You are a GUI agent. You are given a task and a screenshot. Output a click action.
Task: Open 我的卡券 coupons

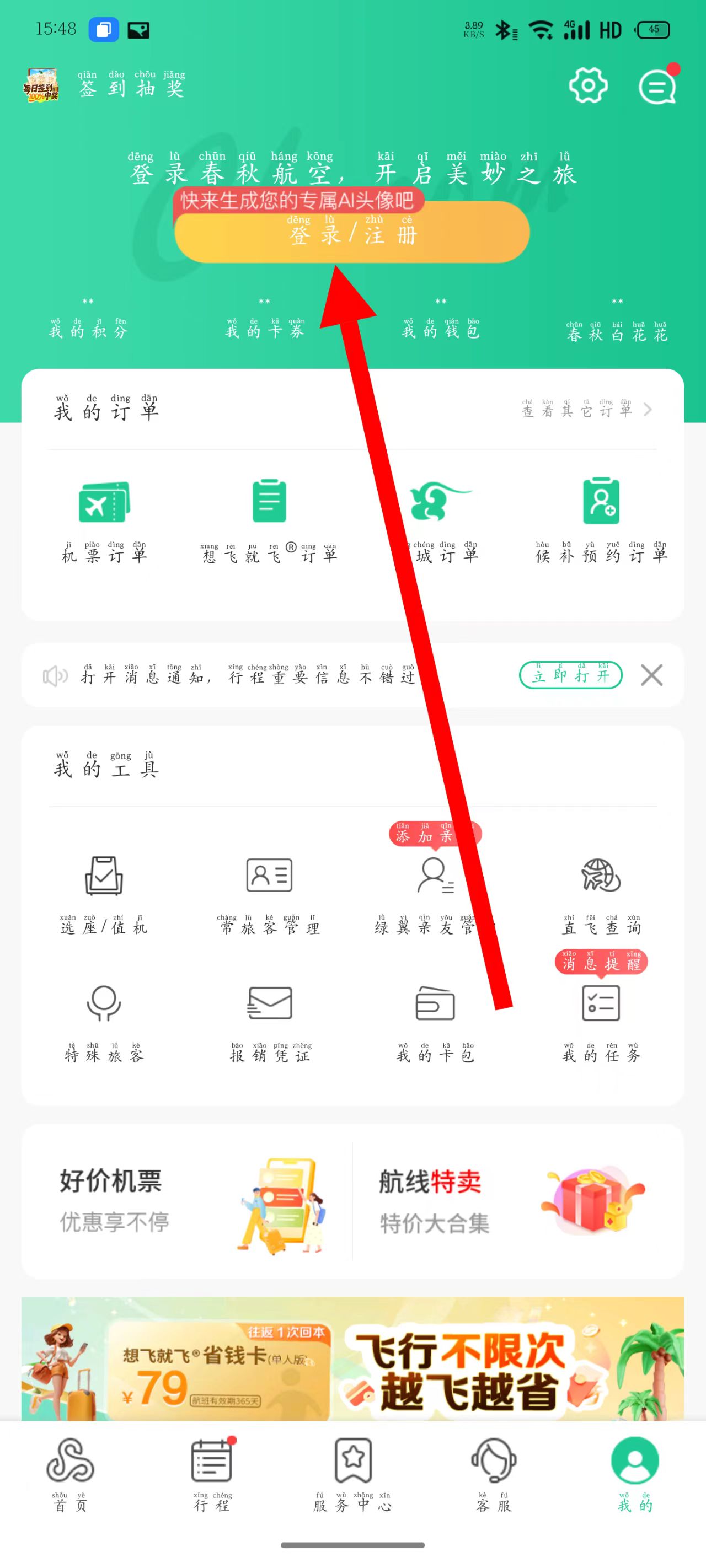point(264,321)
